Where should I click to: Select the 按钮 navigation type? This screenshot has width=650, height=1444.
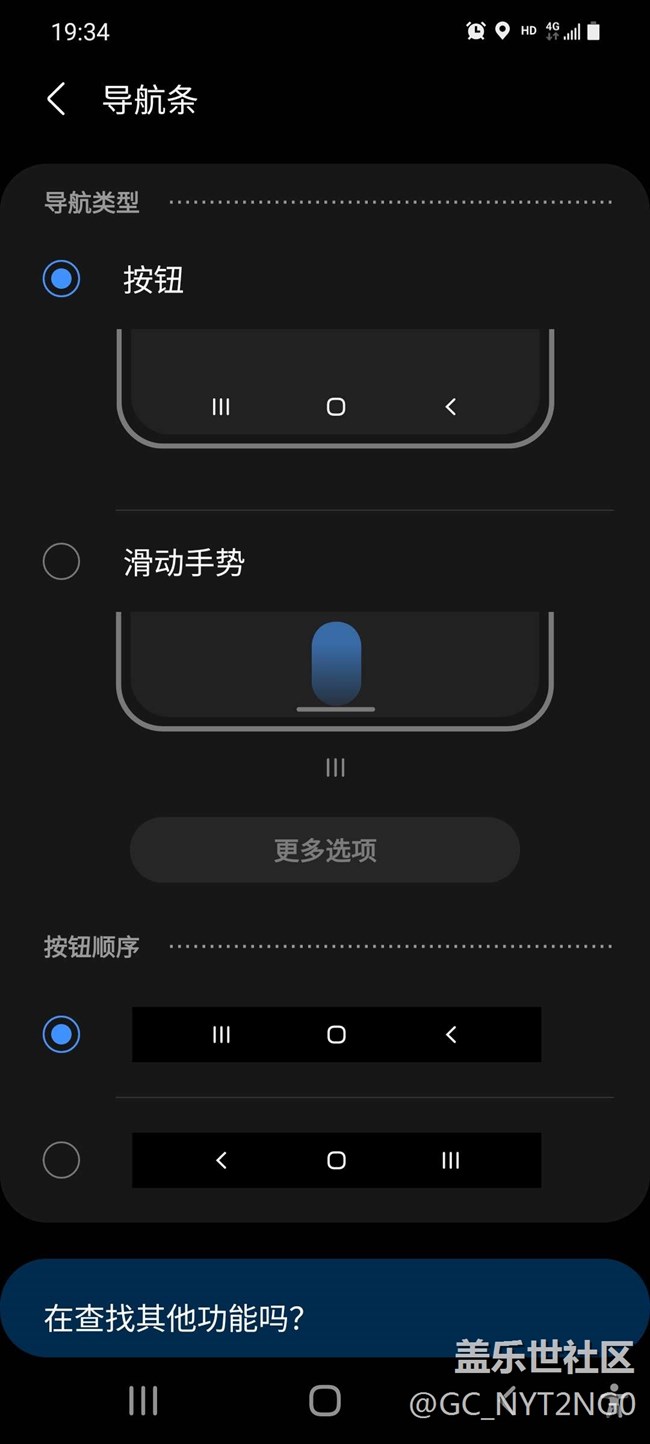point(61,279)
